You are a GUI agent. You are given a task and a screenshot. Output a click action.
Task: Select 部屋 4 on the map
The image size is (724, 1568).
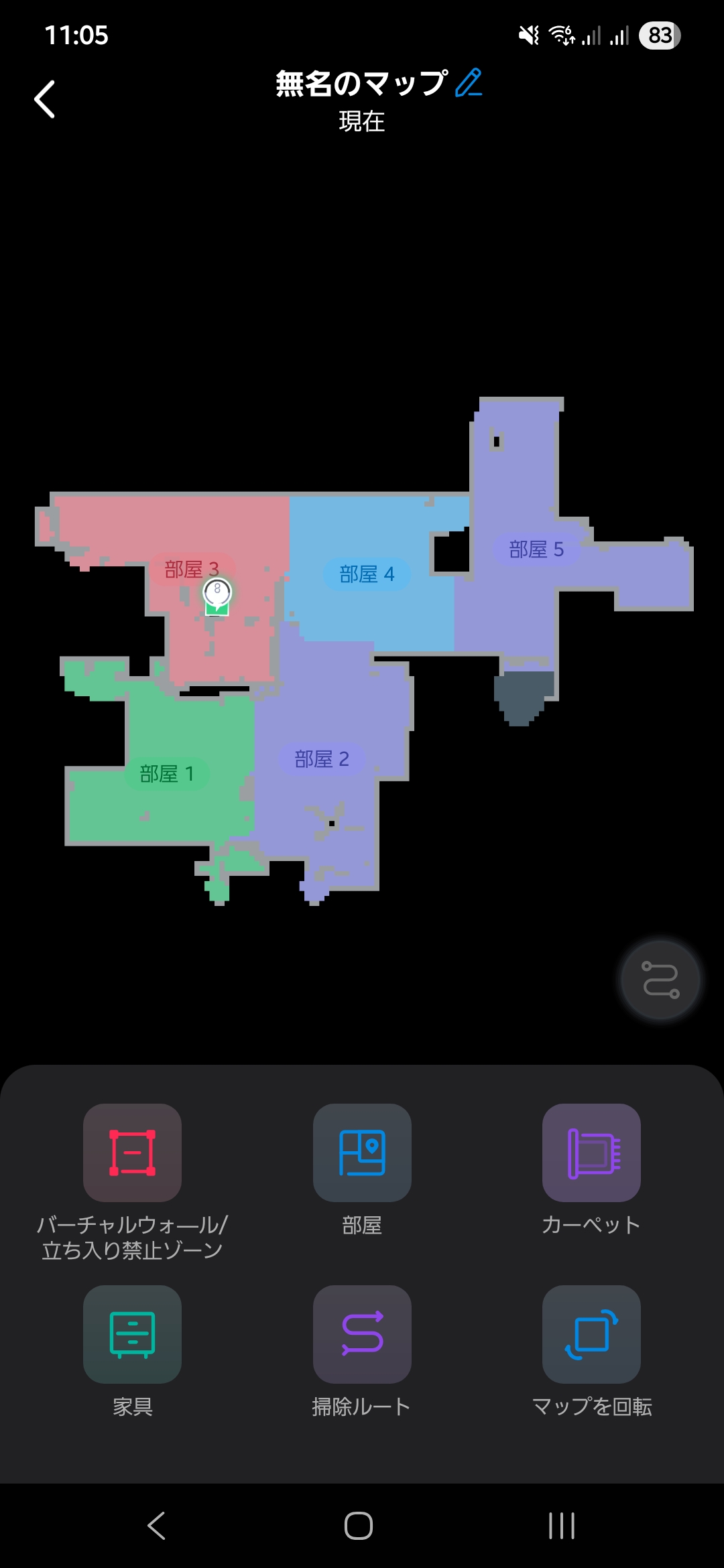point(367,574)
